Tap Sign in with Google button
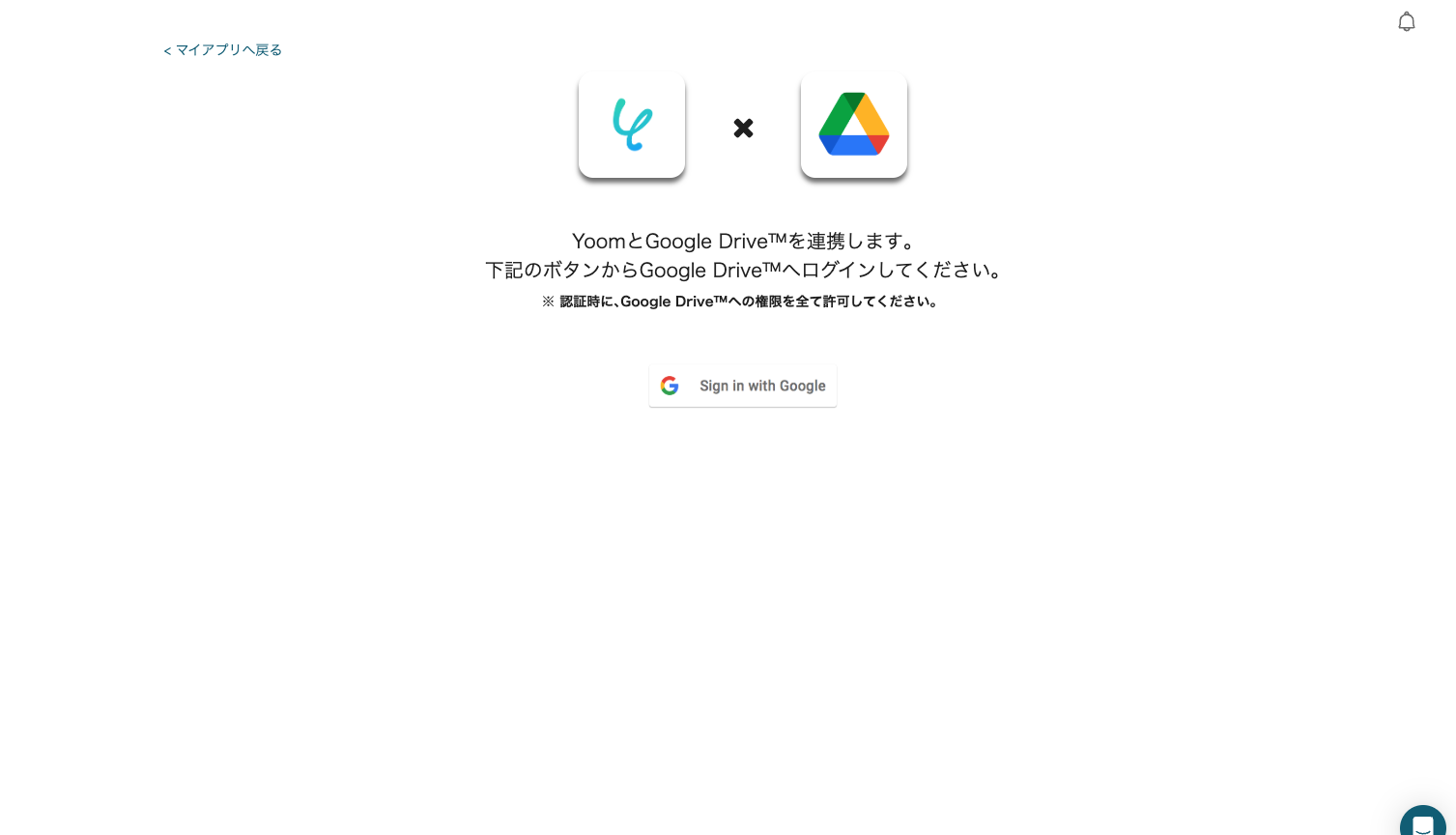Viewport: 1456px width, 835px height. pos(742,386)
